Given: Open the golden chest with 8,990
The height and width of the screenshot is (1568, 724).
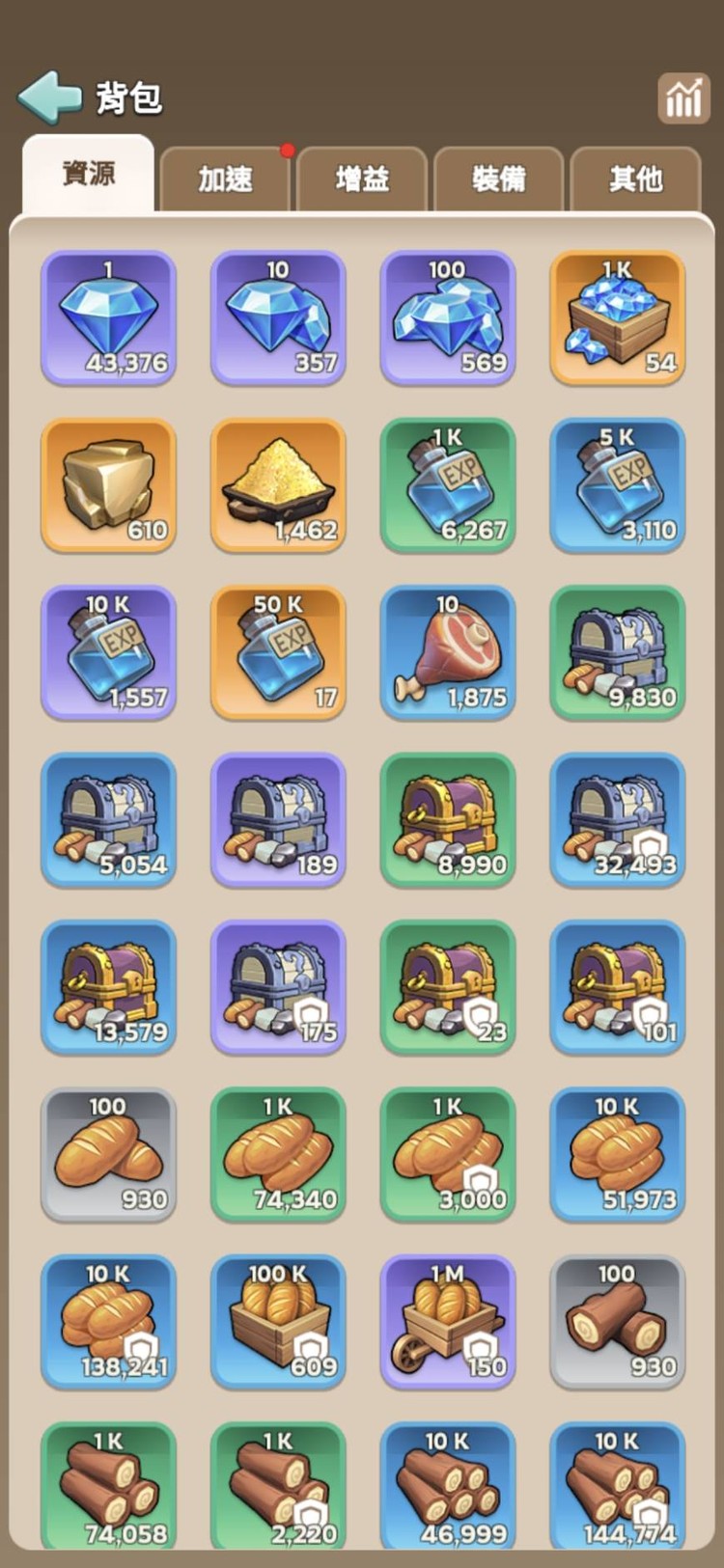Looking at the screenshot, I should pos(448,819).
